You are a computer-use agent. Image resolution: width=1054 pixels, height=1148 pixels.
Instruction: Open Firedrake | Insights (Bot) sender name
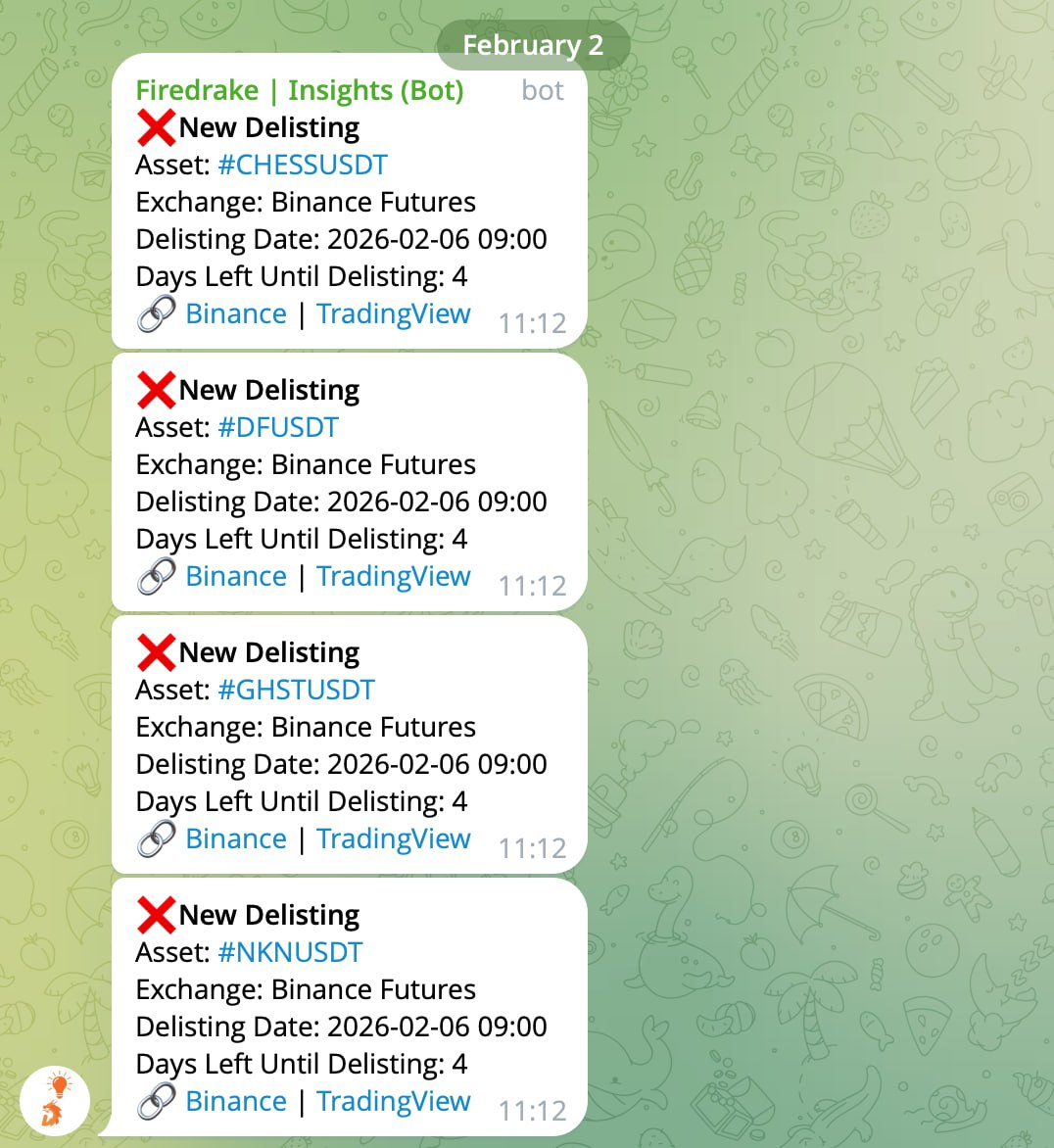[299, 90]
